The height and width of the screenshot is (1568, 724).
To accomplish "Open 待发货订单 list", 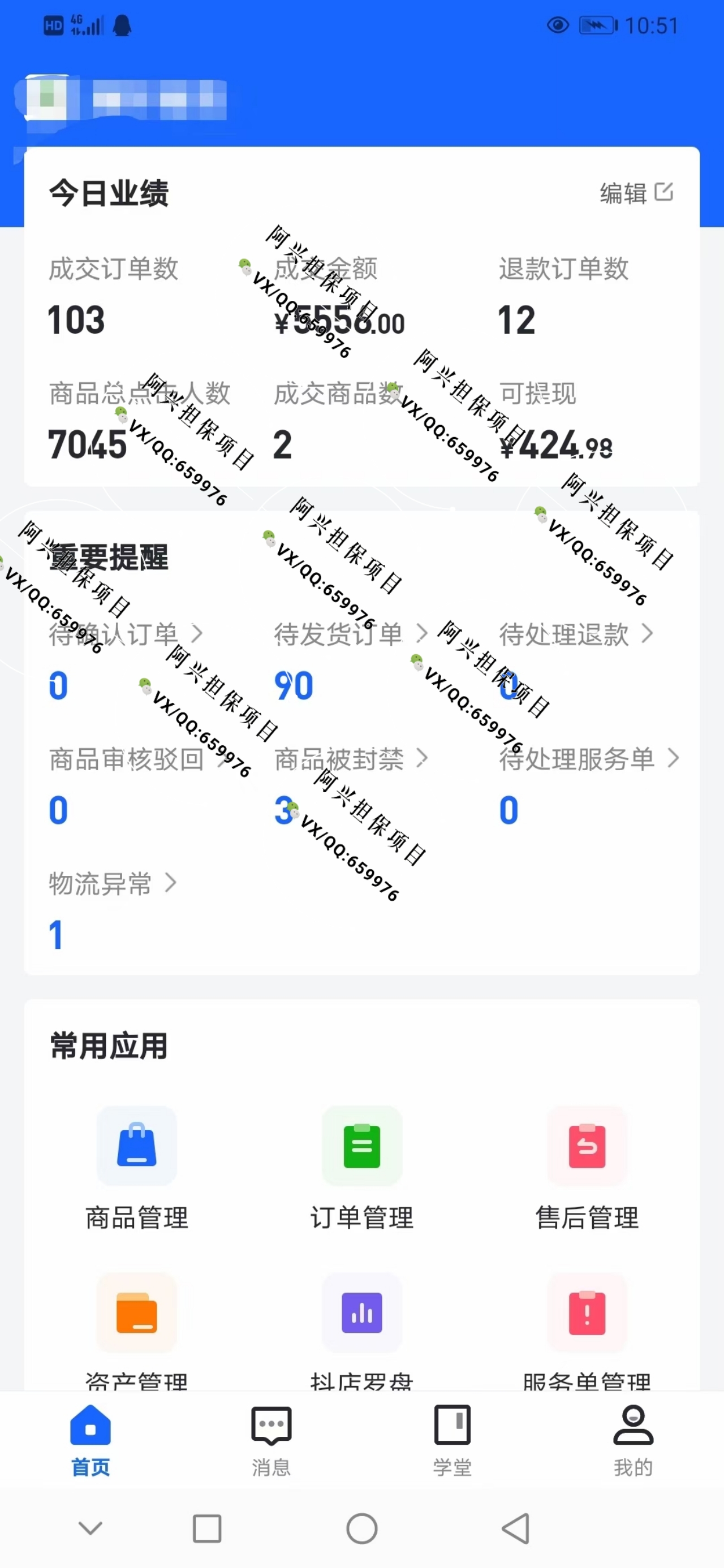I will pos(350,634).
